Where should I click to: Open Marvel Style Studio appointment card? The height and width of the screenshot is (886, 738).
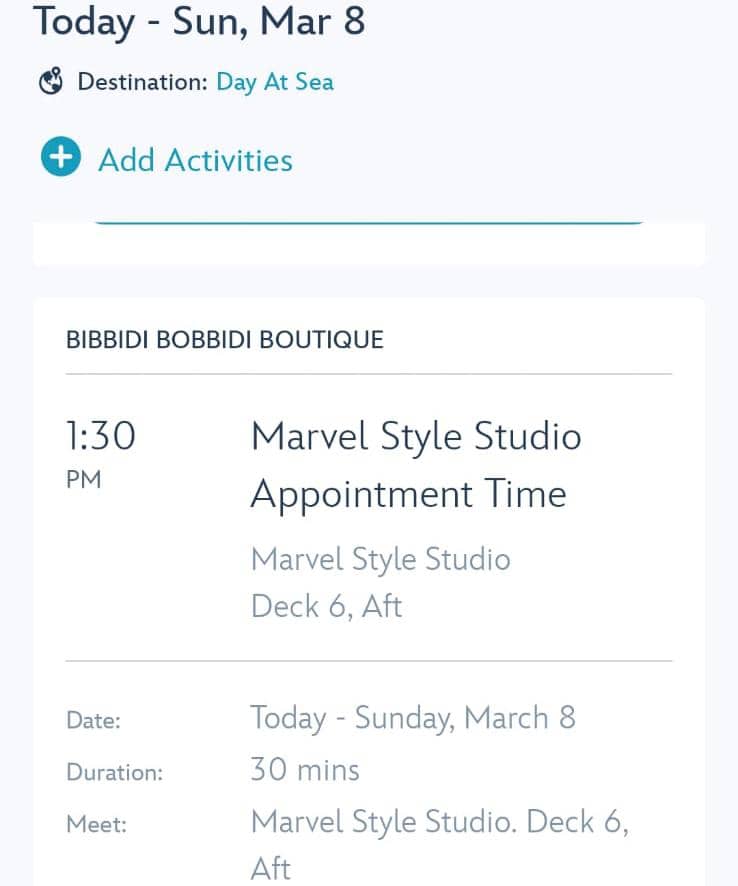click(415, 465)
